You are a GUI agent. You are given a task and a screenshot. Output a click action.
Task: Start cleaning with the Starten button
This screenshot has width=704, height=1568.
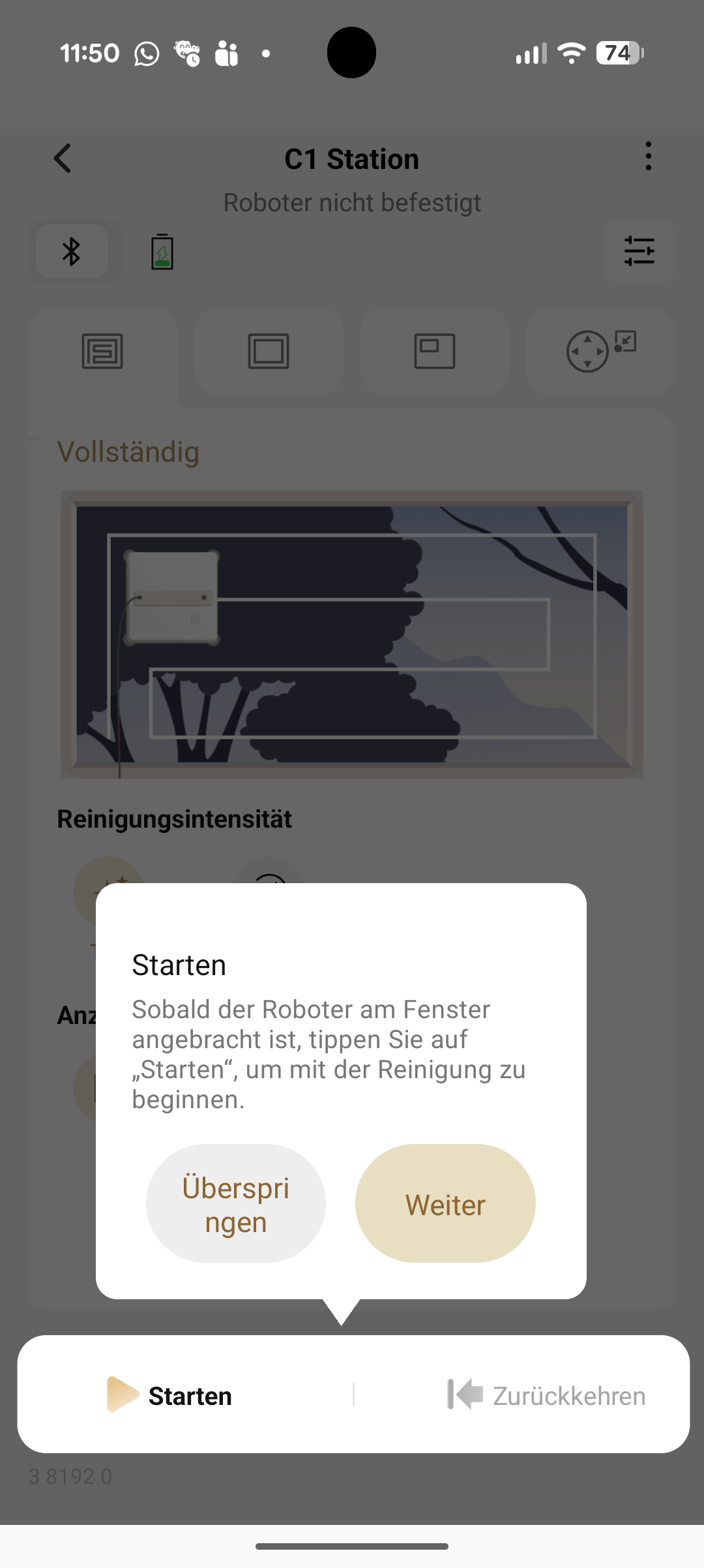pos(171,1395)
